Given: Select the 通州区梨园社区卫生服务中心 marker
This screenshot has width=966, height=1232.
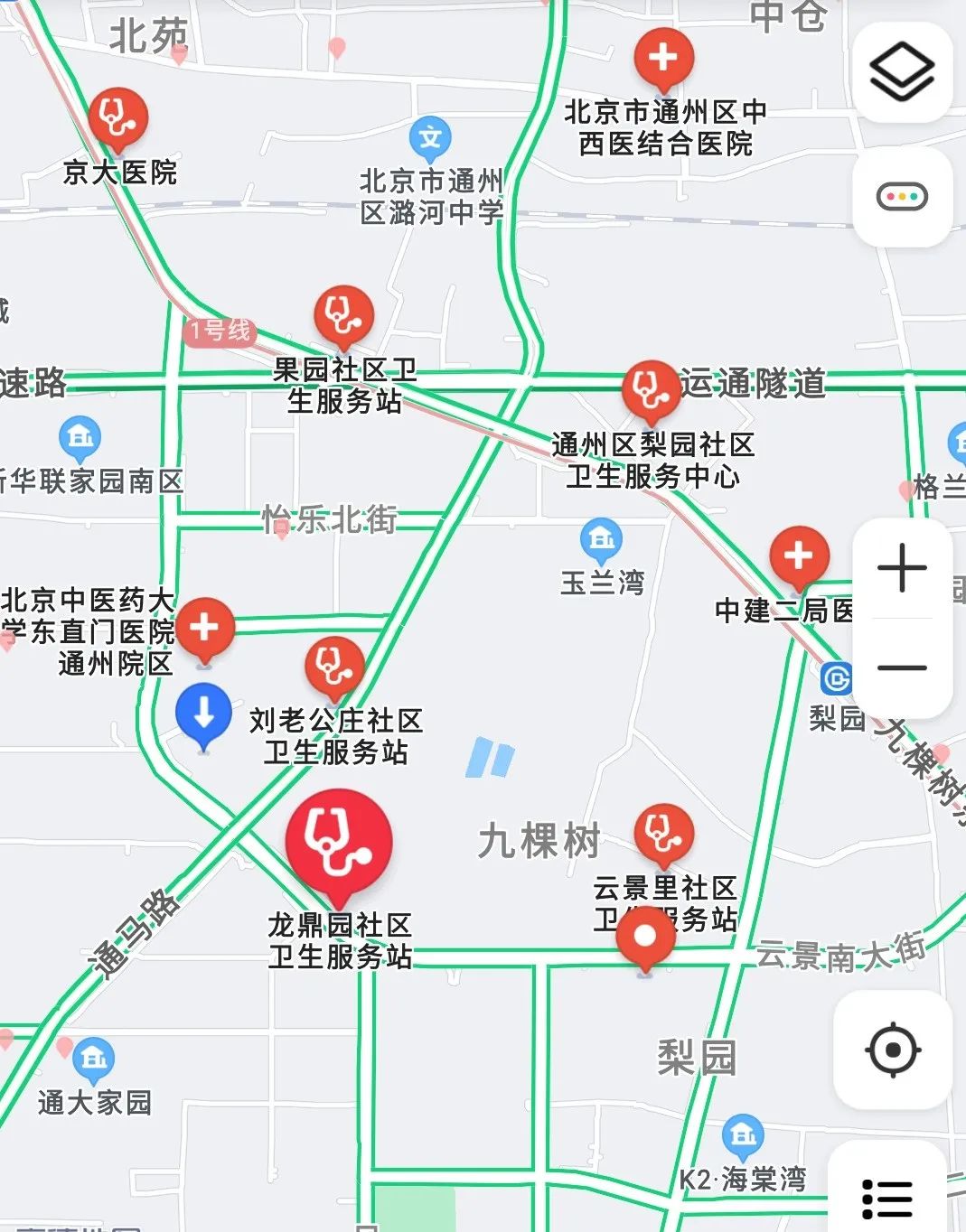Looking at the screenshot, I should [651, 390].
